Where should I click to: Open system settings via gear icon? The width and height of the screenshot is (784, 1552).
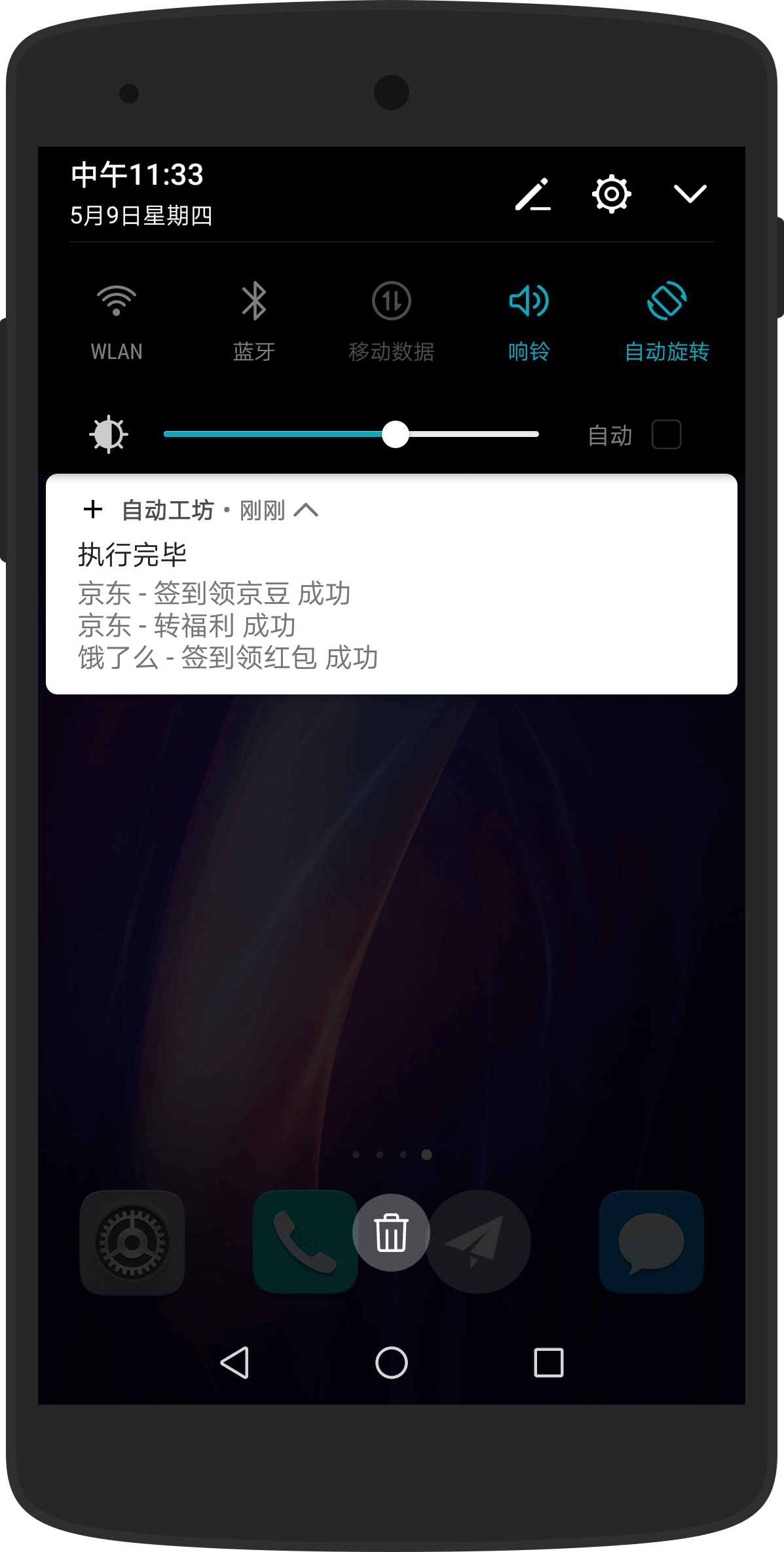coord(611,194)
